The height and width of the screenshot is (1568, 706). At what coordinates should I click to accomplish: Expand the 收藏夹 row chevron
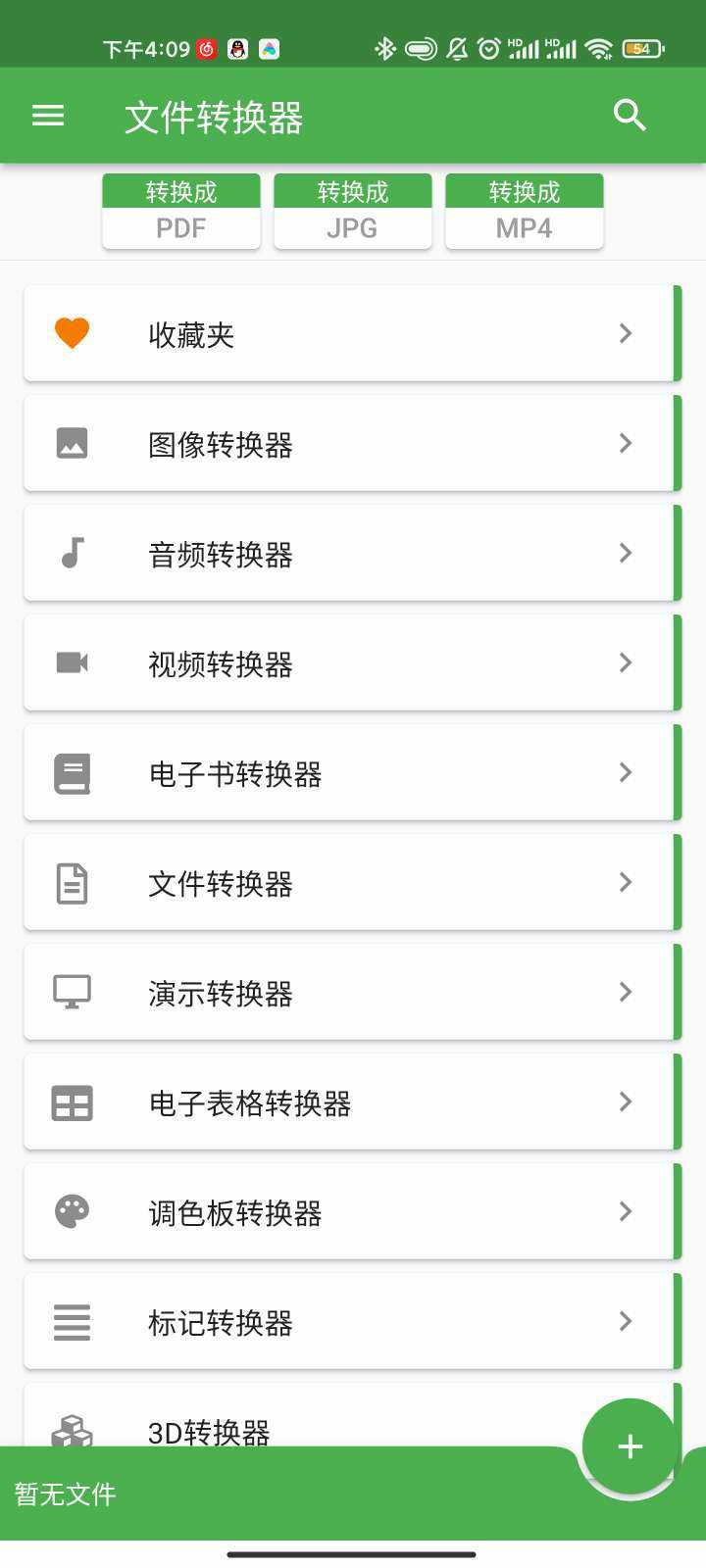pos(626,333)
